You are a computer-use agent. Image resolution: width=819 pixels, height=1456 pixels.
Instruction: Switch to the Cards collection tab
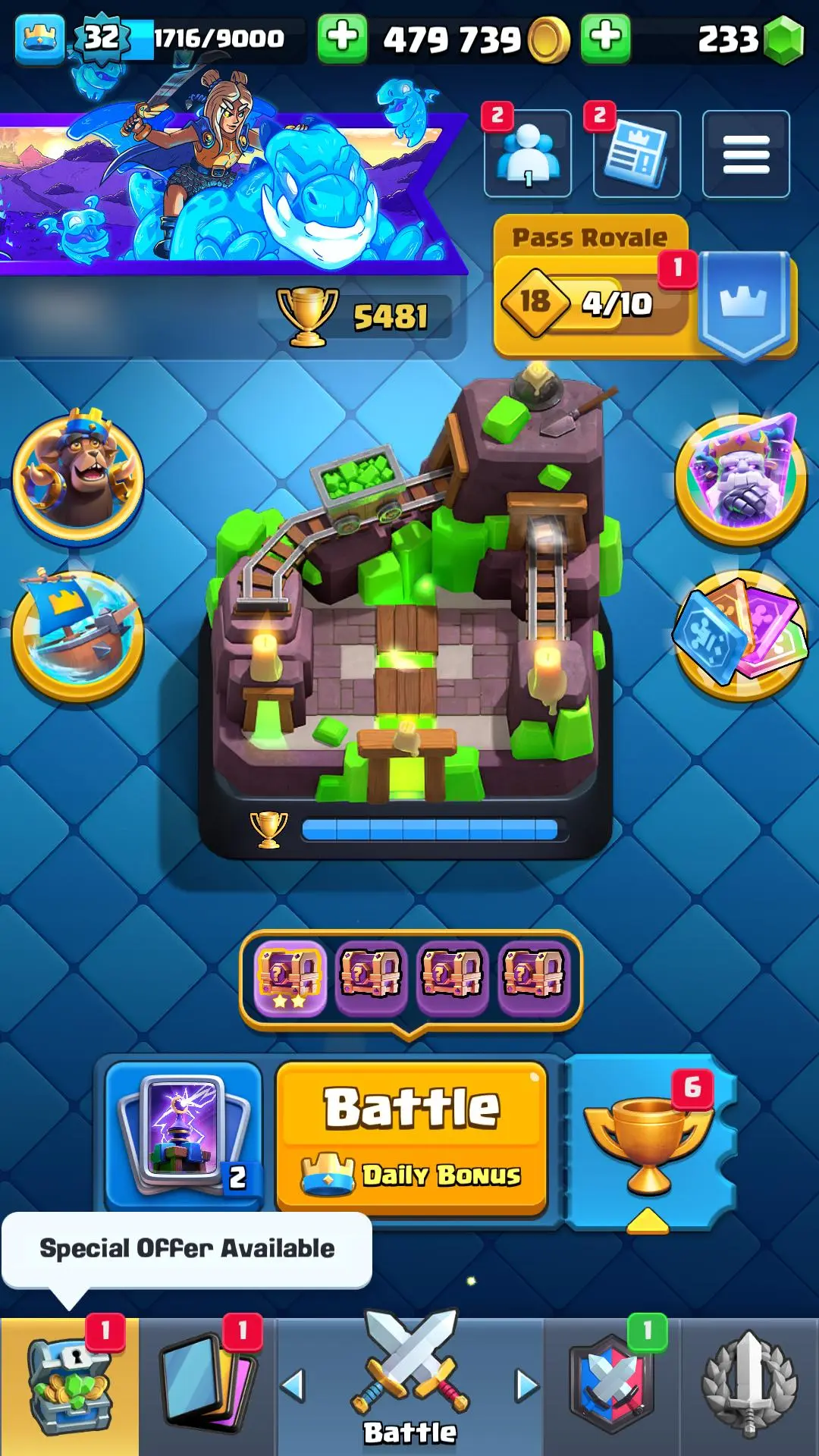[208, 1386]
